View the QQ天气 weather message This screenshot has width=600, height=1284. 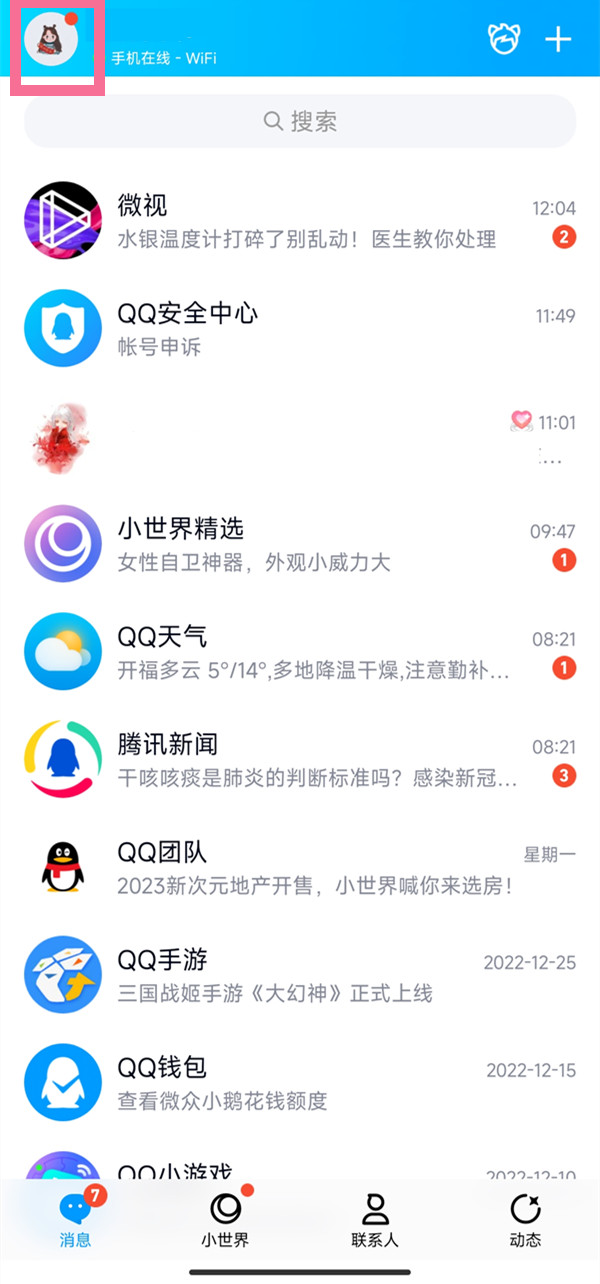tap(300, 652)
